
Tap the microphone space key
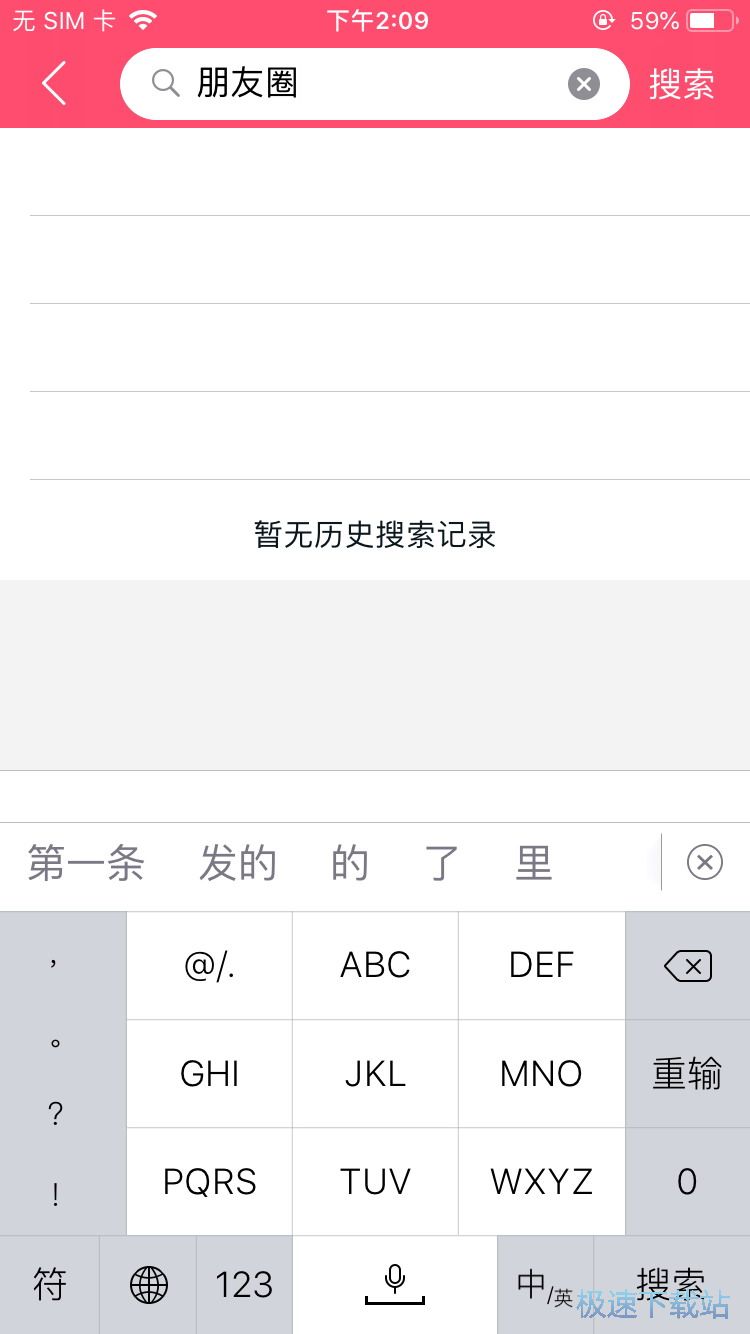click(394, 1285)
